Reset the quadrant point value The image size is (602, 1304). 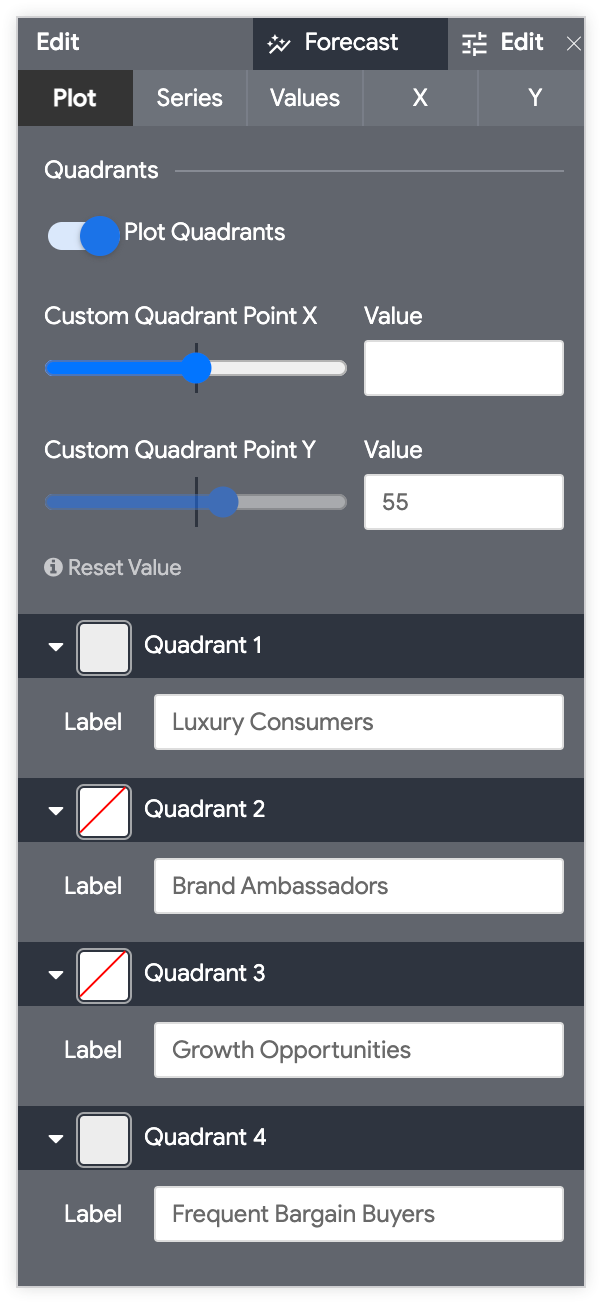tap(113, 568)
